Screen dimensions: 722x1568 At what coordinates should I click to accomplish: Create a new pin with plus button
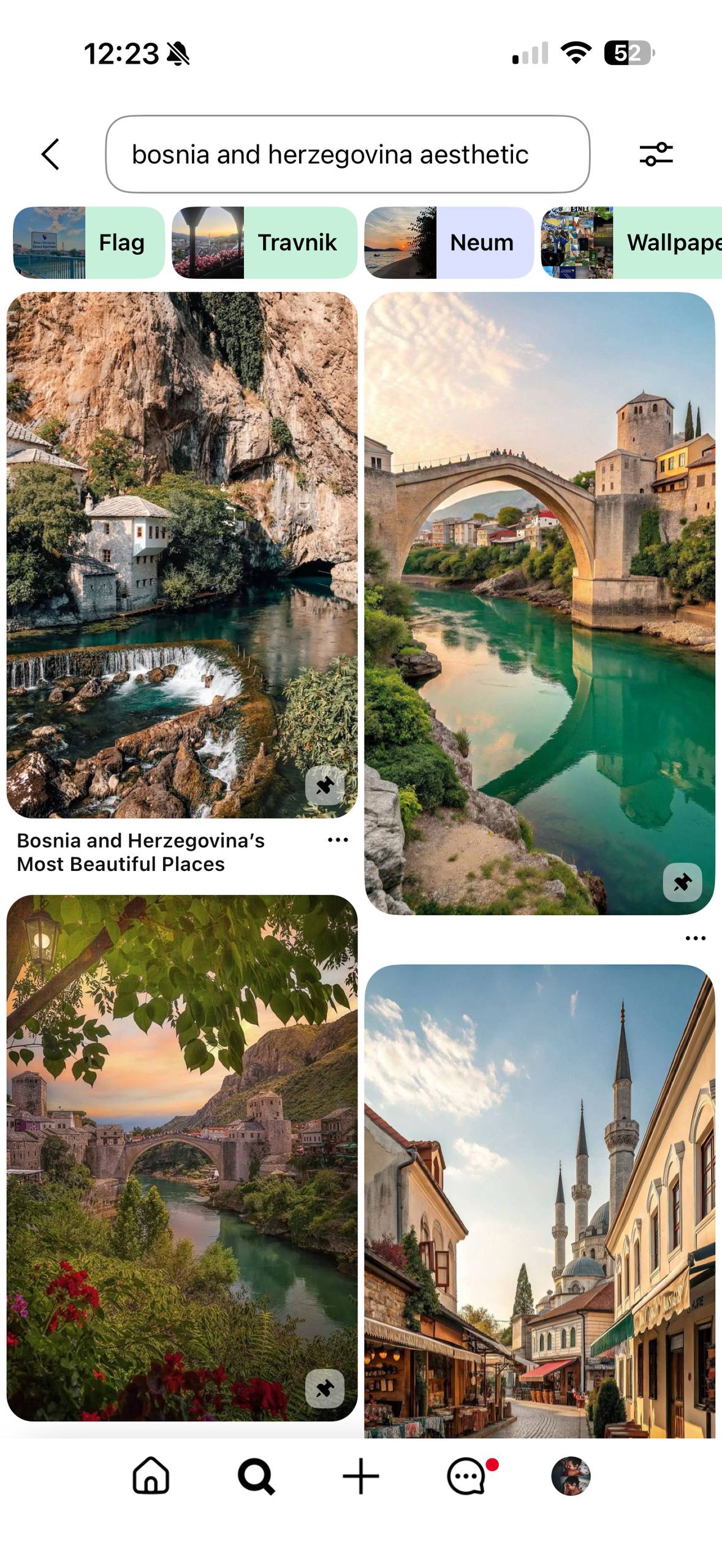(x=361, y=1476)
